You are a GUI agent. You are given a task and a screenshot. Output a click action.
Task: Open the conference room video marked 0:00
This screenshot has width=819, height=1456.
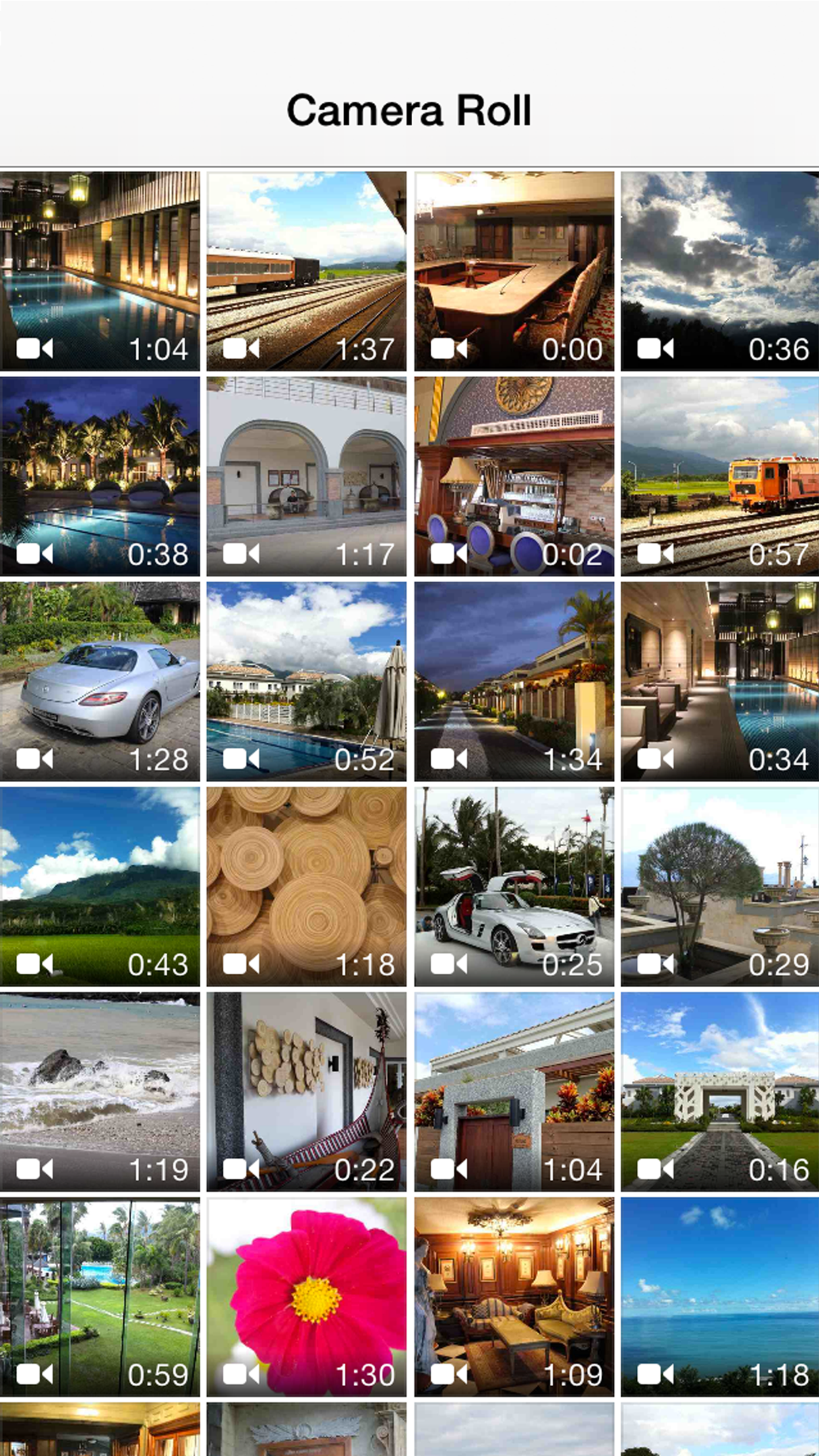(x=514, y=271)
